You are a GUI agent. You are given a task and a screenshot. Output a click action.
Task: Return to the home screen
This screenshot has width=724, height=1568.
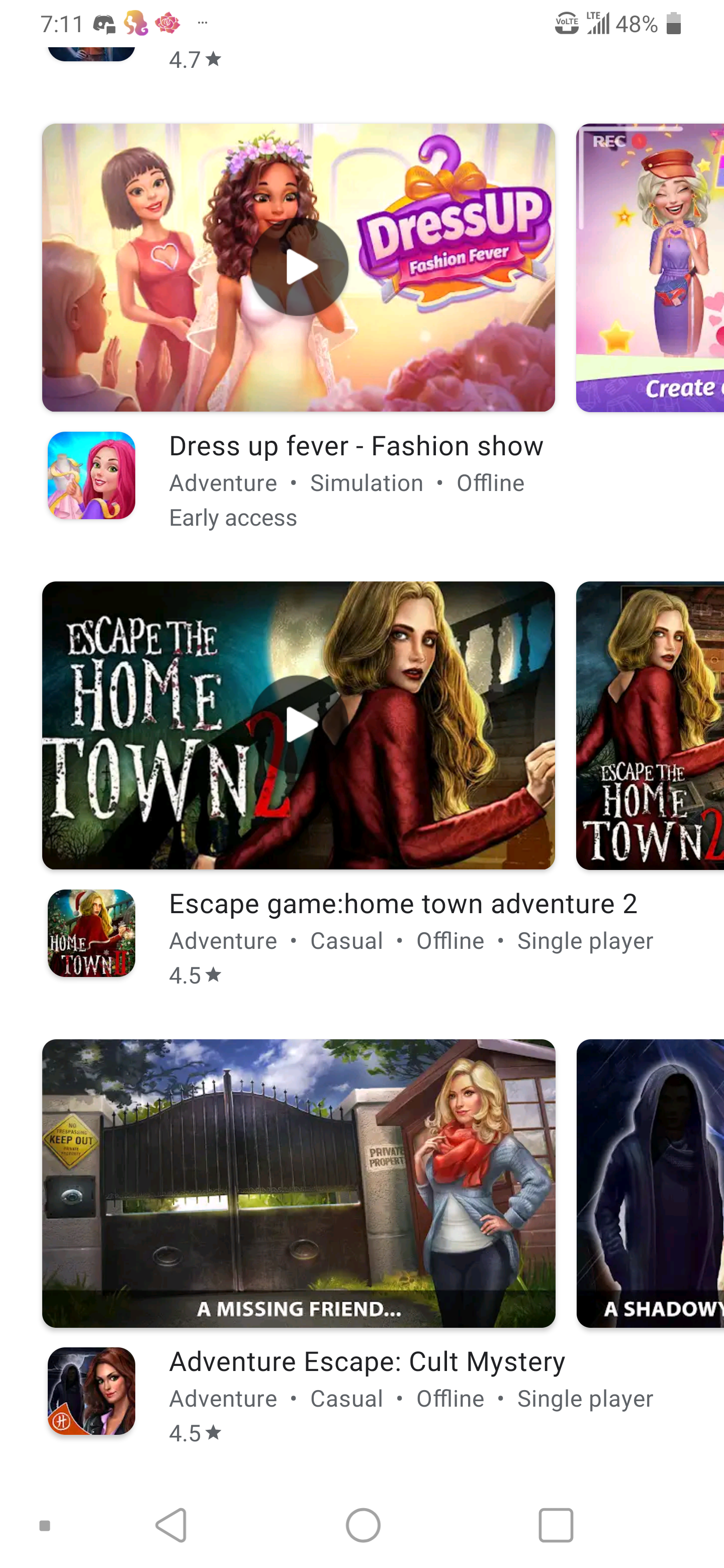(363, 1525)
